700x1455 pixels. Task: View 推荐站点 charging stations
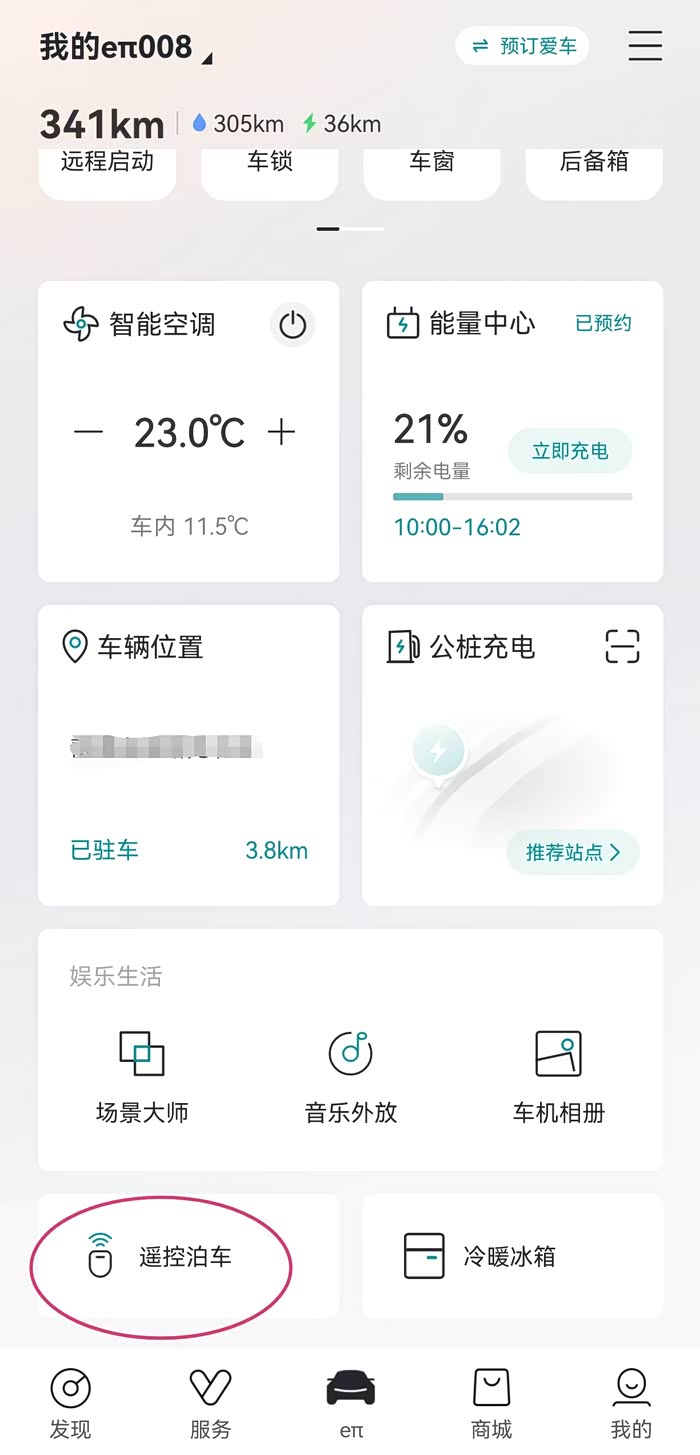[573, 852]
